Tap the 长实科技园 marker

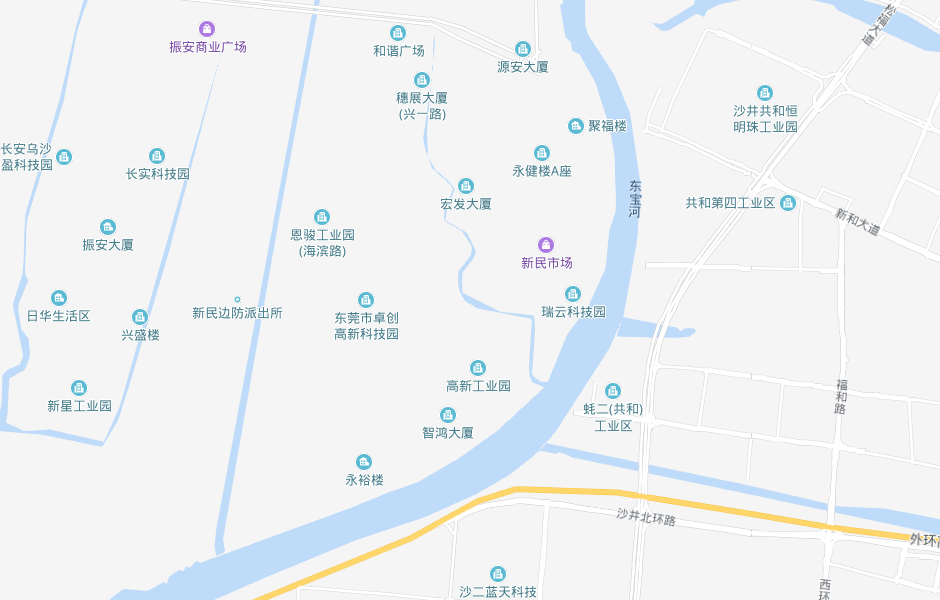(x=157, y=156)
